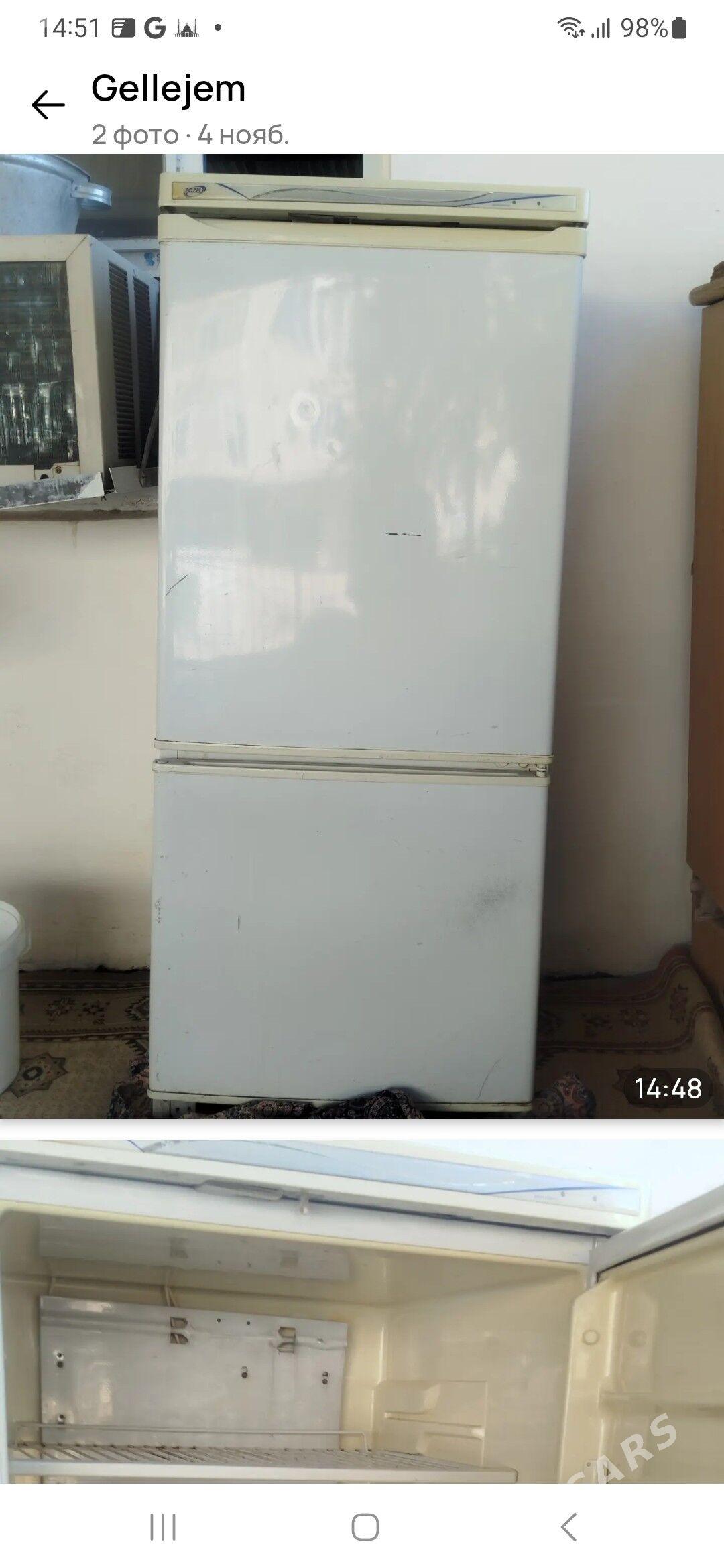Open the first refrigerator photo
The image size is (724, 1568).
[x=362, y=637]
